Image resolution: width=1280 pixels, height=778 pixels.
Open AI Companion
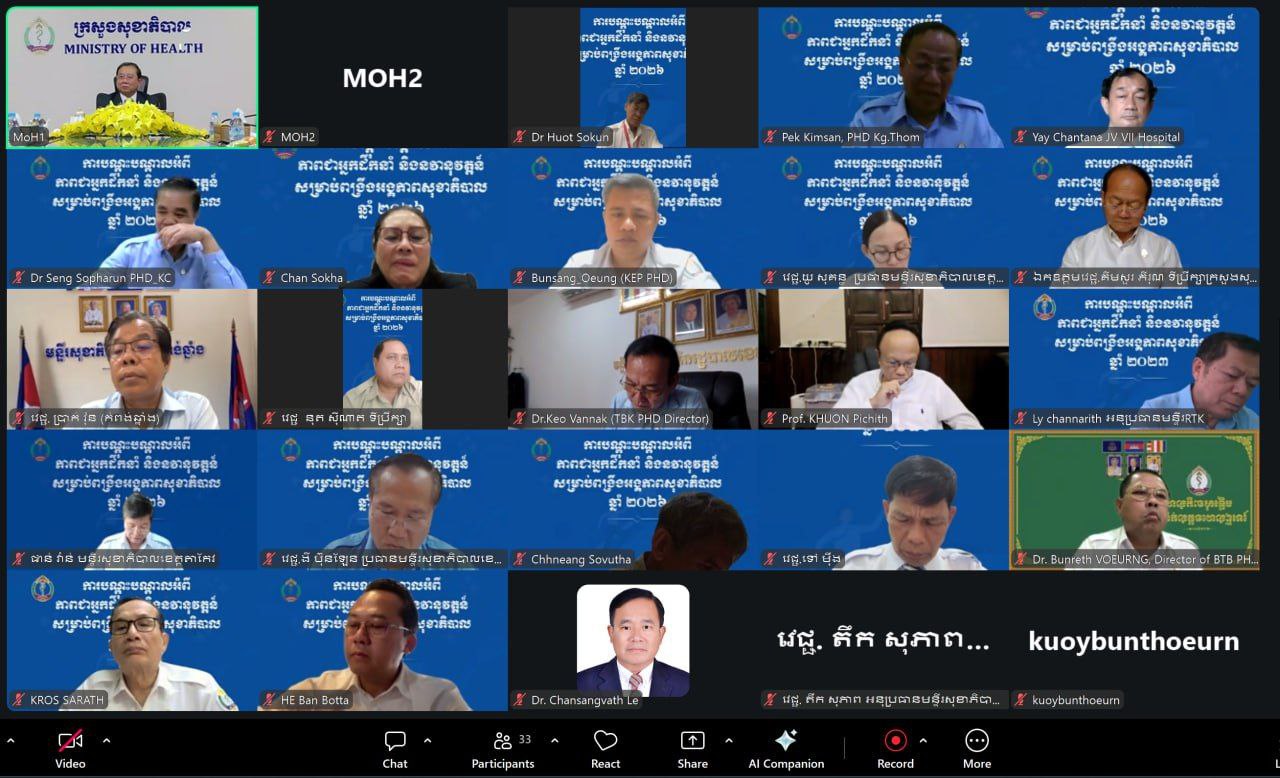pos(786,748)
